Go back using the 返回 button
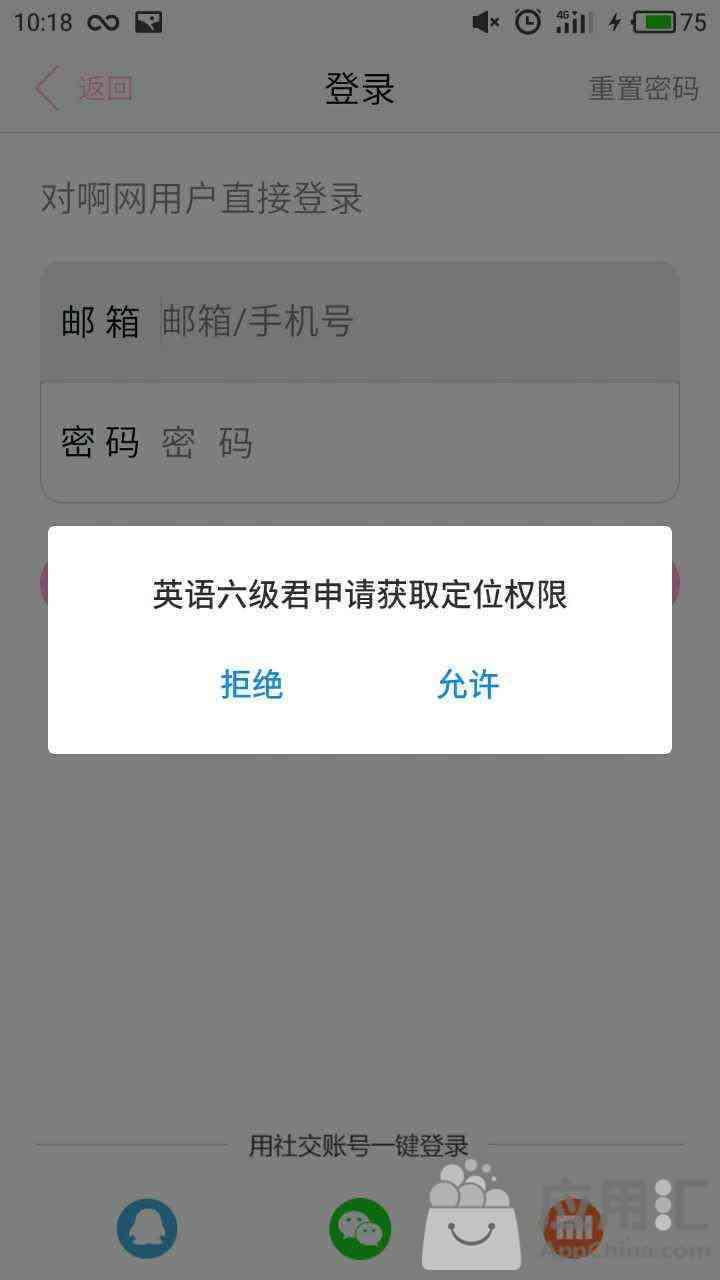This screenshot has width=720, height=1280. pyautogui.click(x=84, y=88)
